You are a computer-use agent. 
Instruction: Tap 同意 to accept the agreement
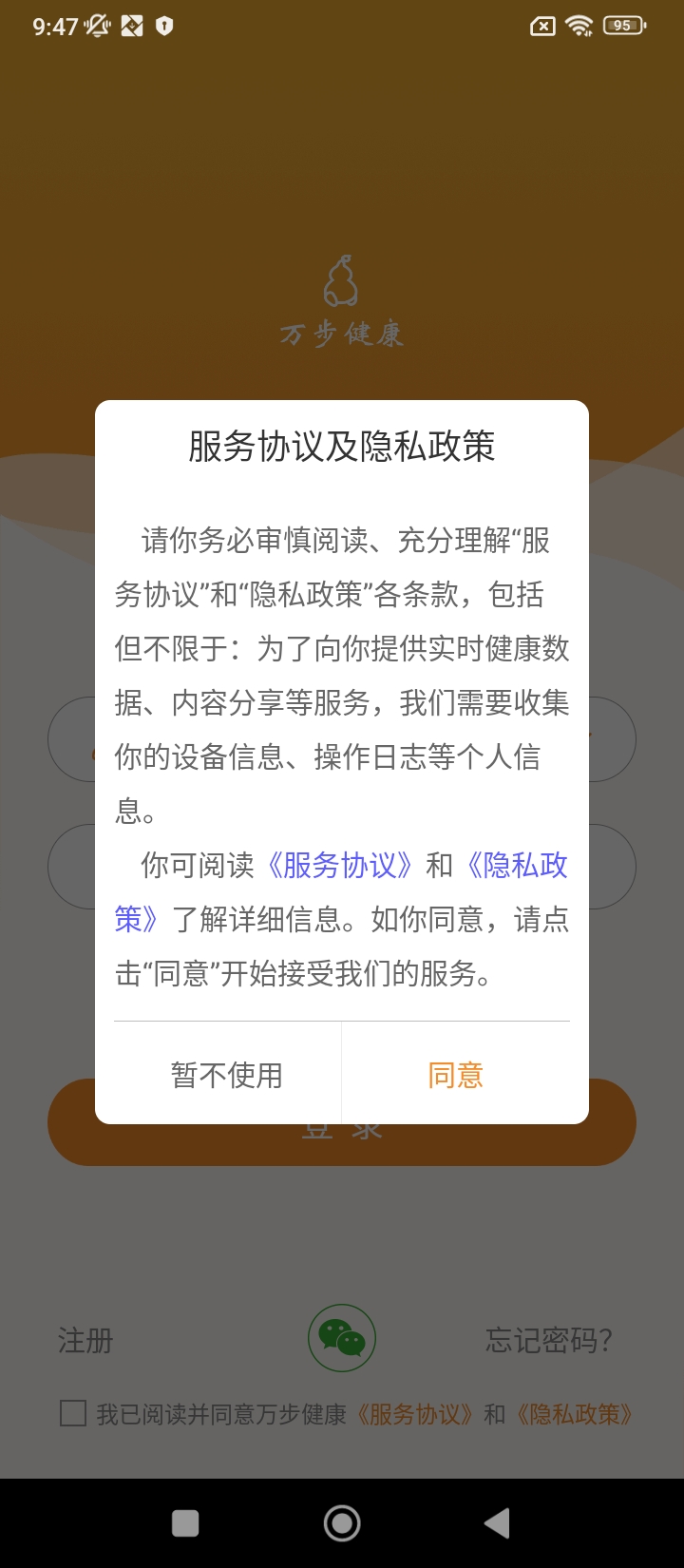456,1075
